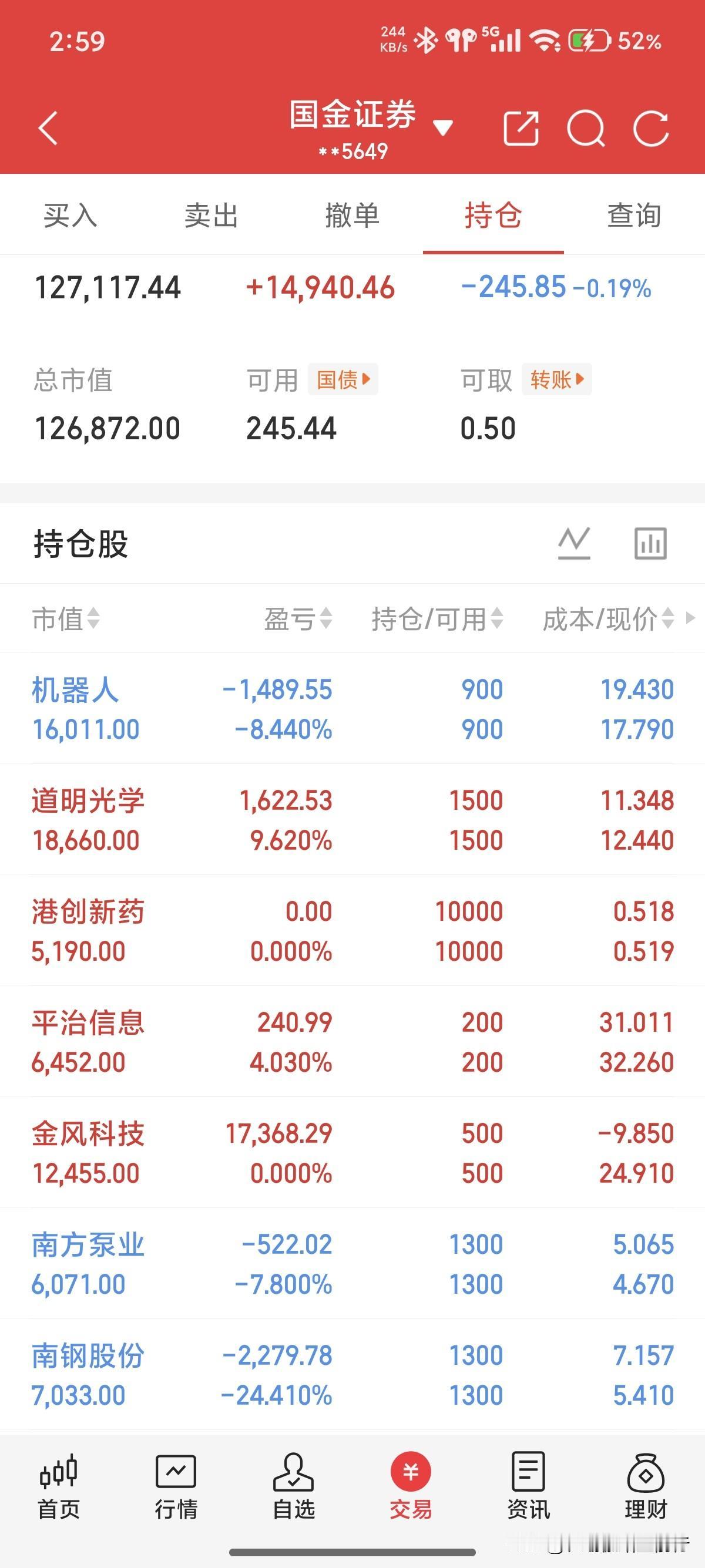Open the bar chart view of holdings
The height and width of the screenshot is (1568, 705).
click(x=650, y=544)
